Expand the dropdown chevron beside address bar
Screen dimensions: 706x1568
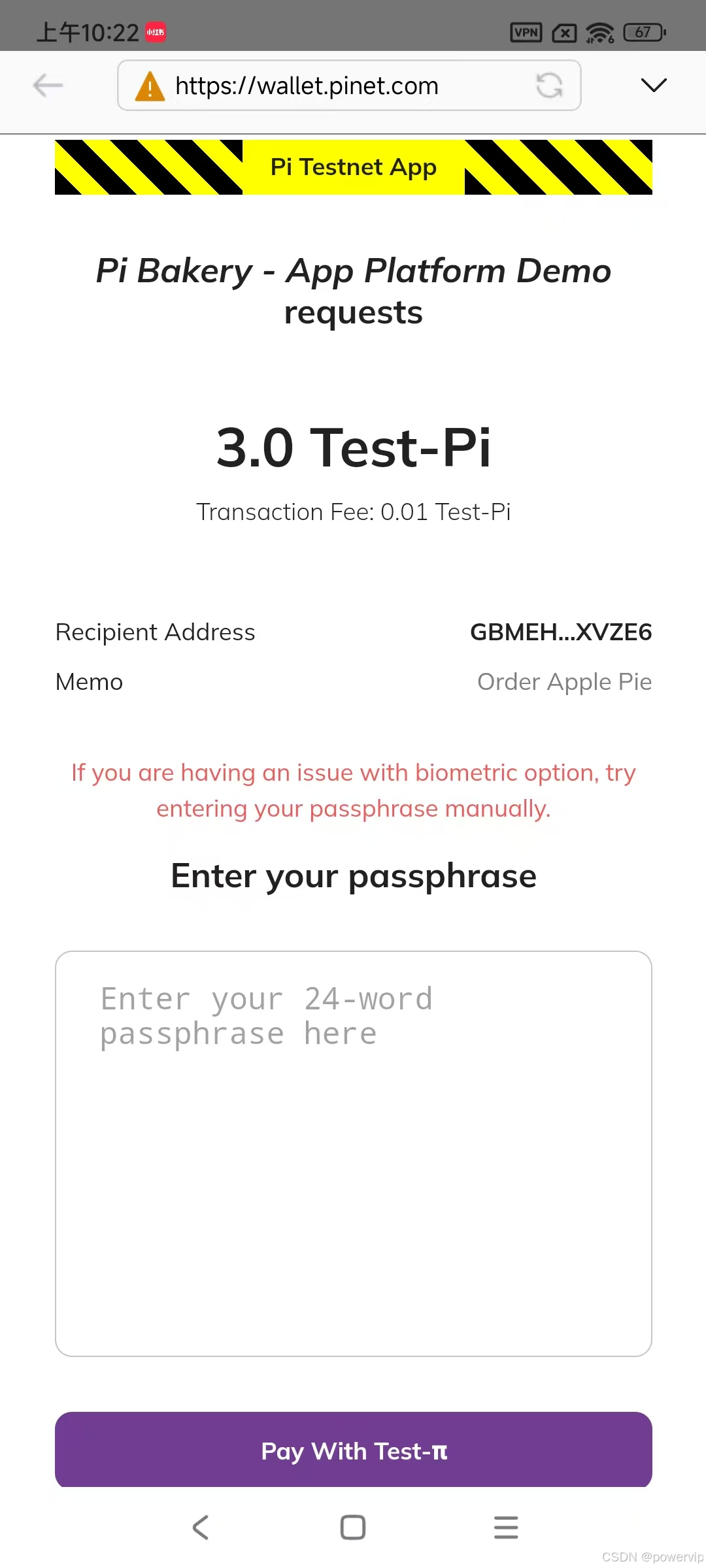(x=653, y=86)
